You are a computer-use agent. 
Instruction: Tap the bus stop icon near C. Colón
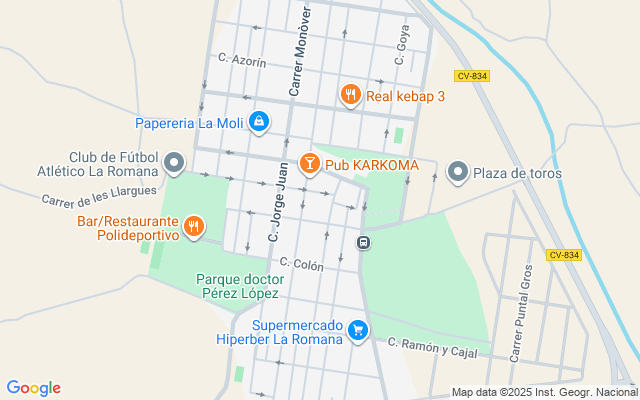coord(363,243)
